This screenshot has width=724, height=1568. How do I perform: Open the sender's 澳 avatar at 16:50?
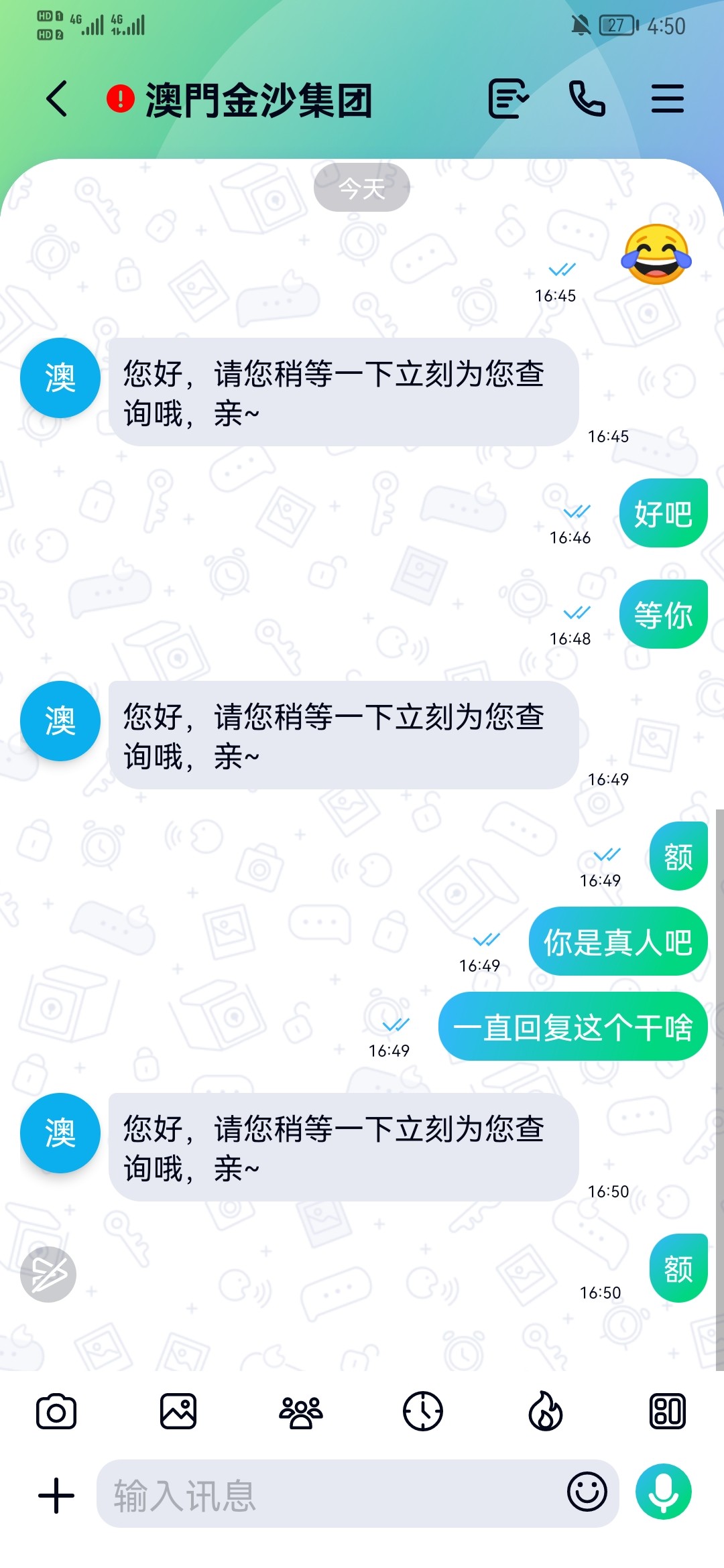[x=60, y=1133]
